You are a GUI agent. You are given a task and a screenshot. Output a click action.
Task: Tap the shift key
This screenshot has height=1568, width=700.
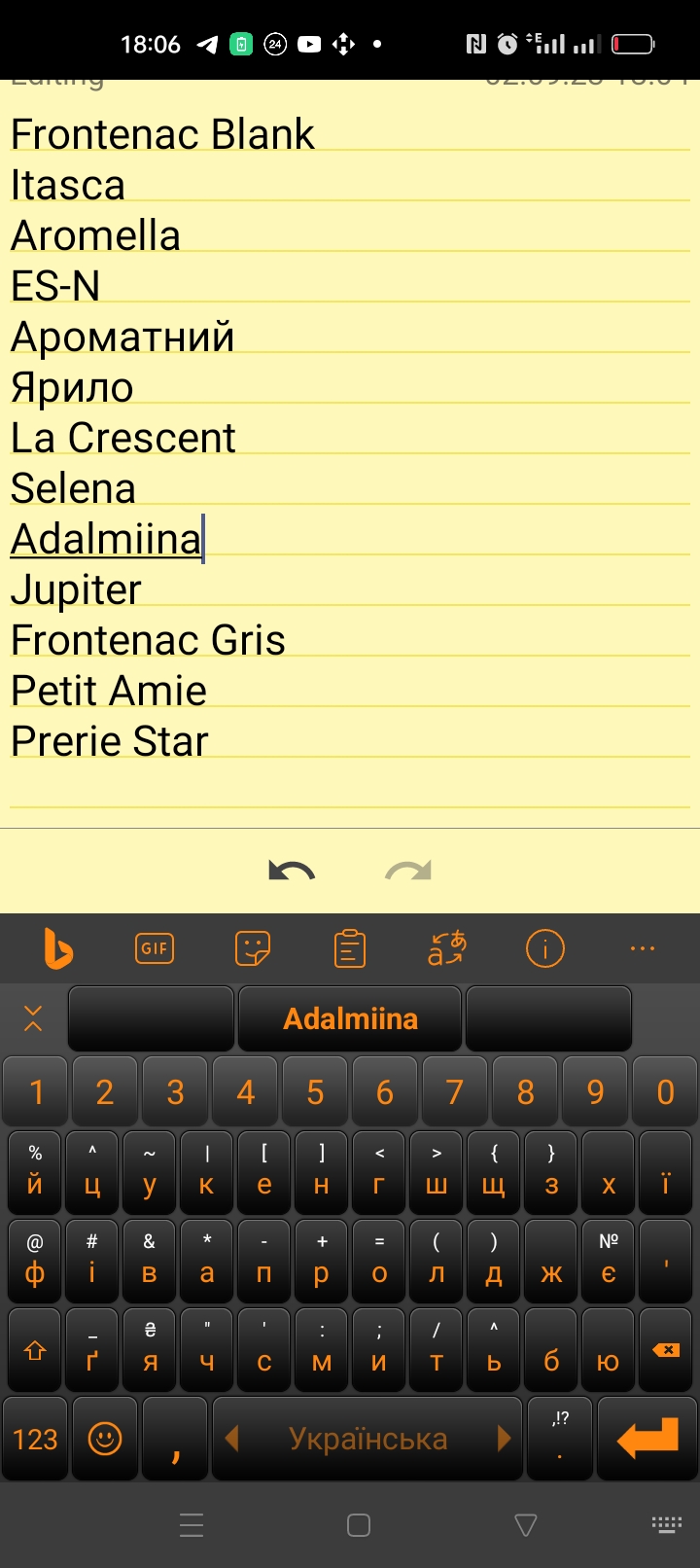(35, 1350)
